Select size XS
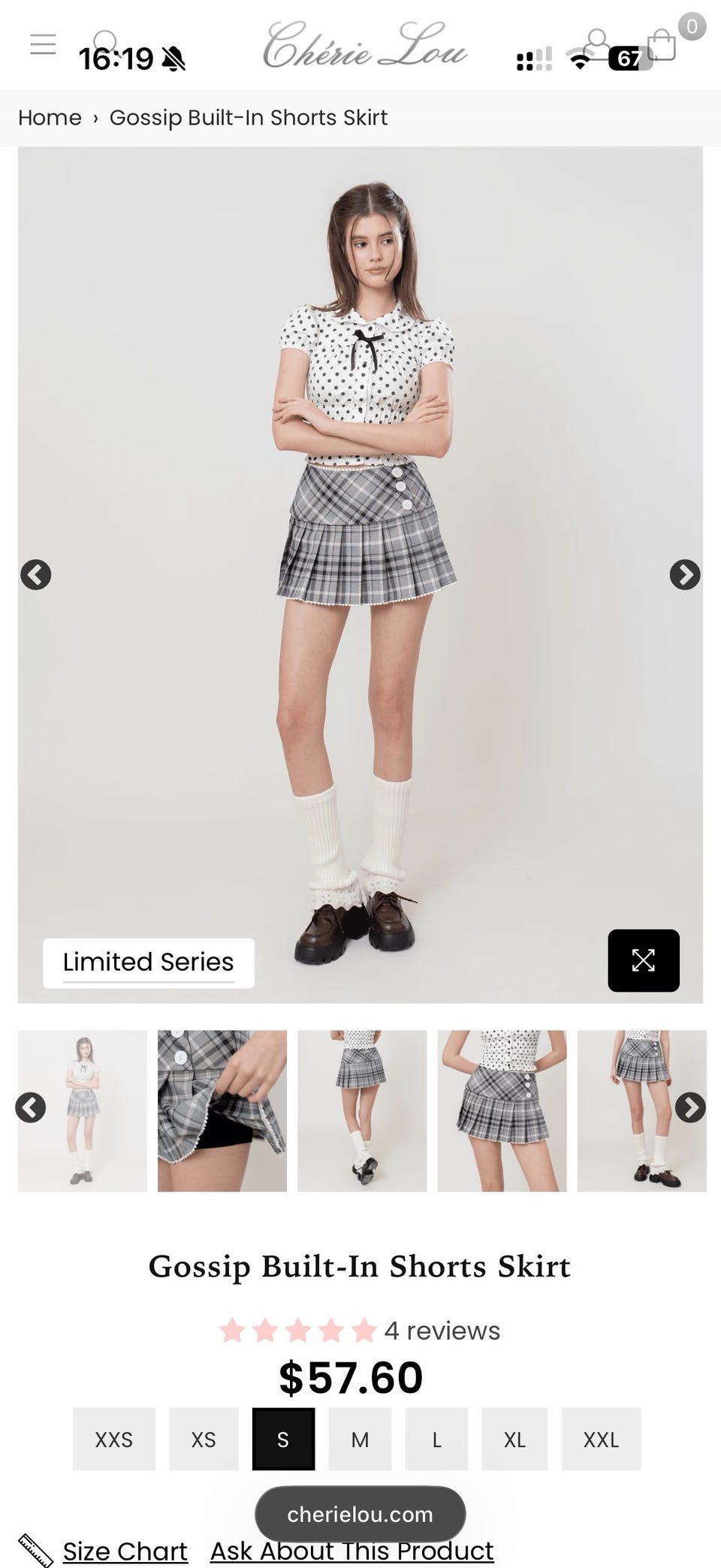The height and width of the screenshot is (1568, 721). (x=204, y=1439)
